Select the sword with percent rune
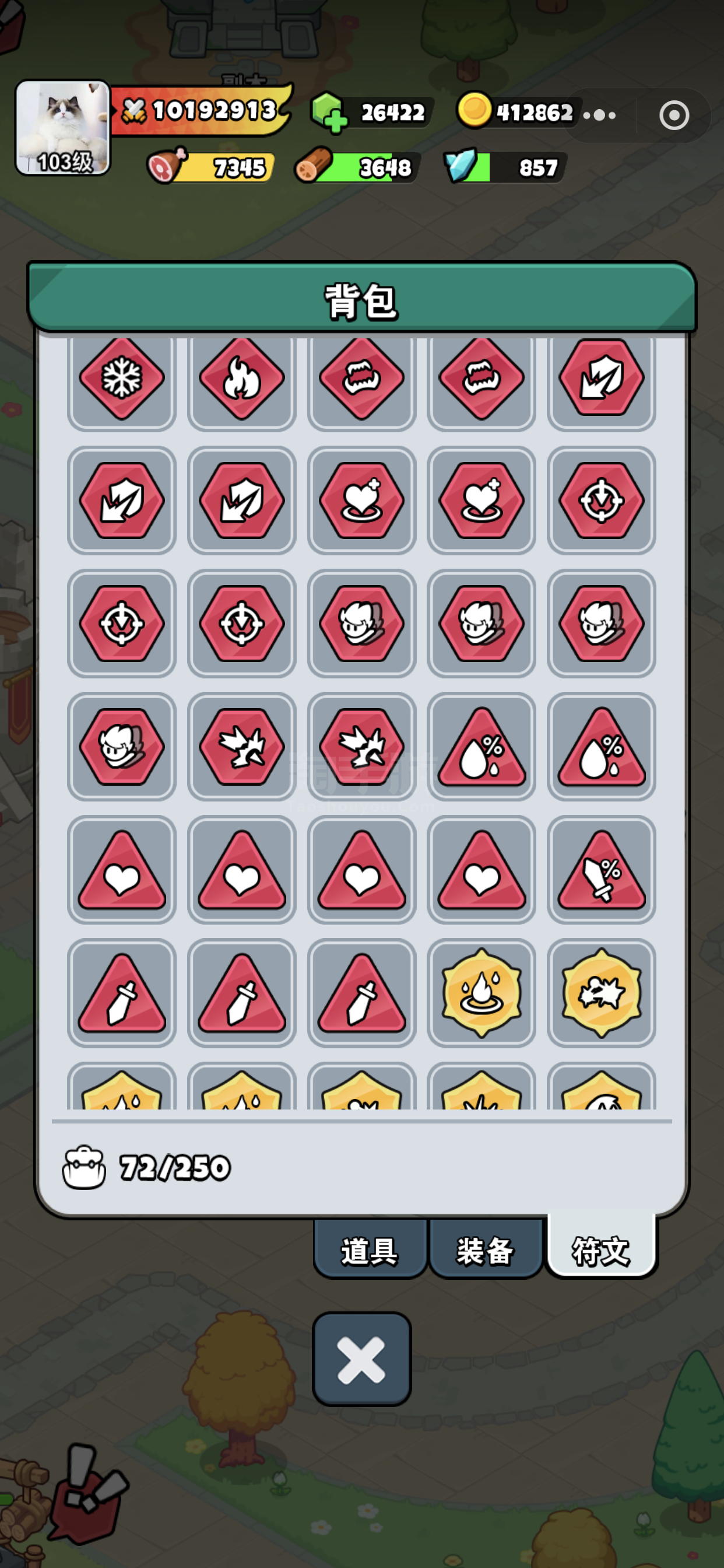 coord(601,869)
